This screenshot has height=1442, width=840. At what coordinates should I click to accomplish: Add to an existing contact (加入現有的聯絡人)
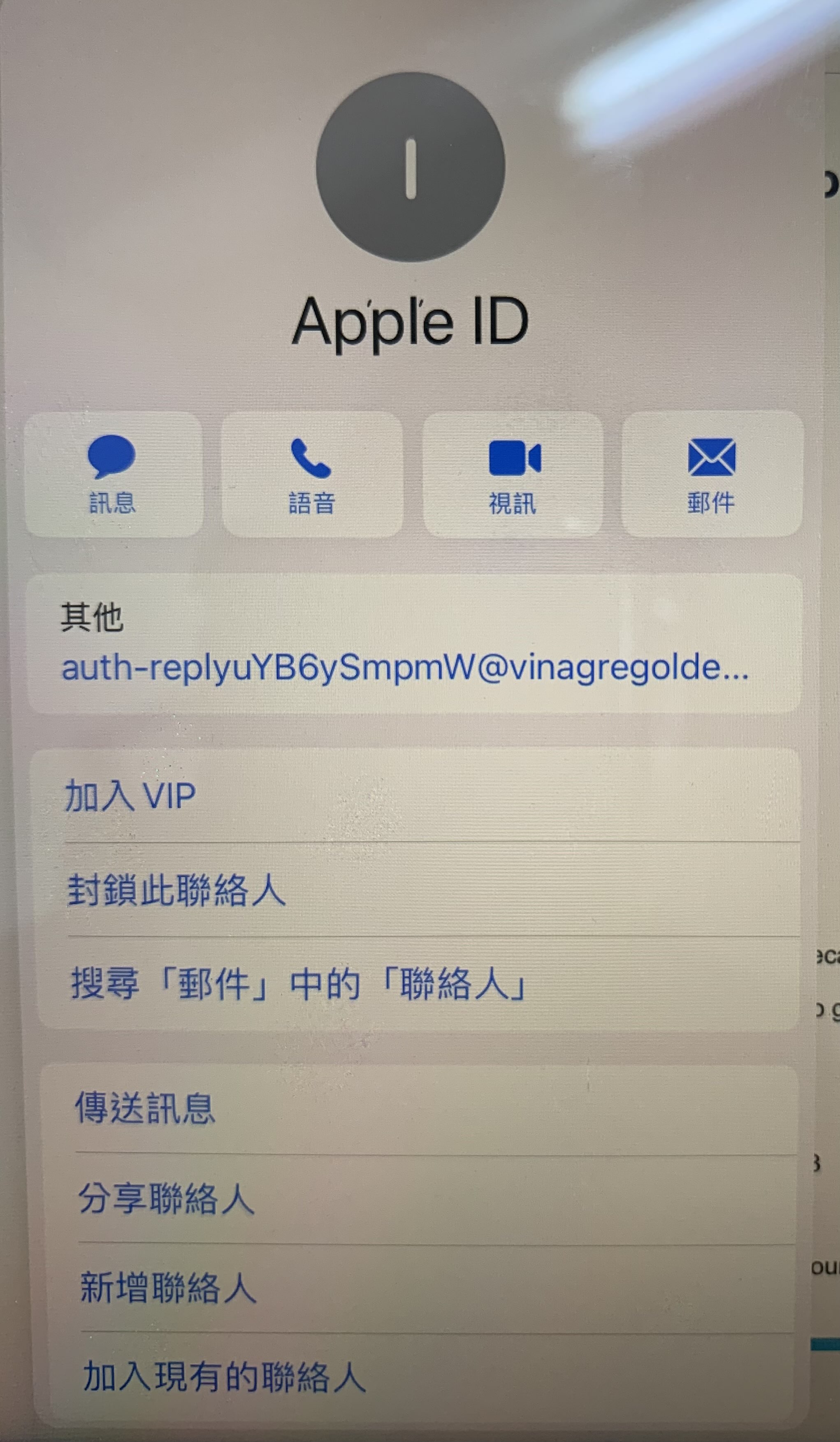click(x=224, y=1377)
